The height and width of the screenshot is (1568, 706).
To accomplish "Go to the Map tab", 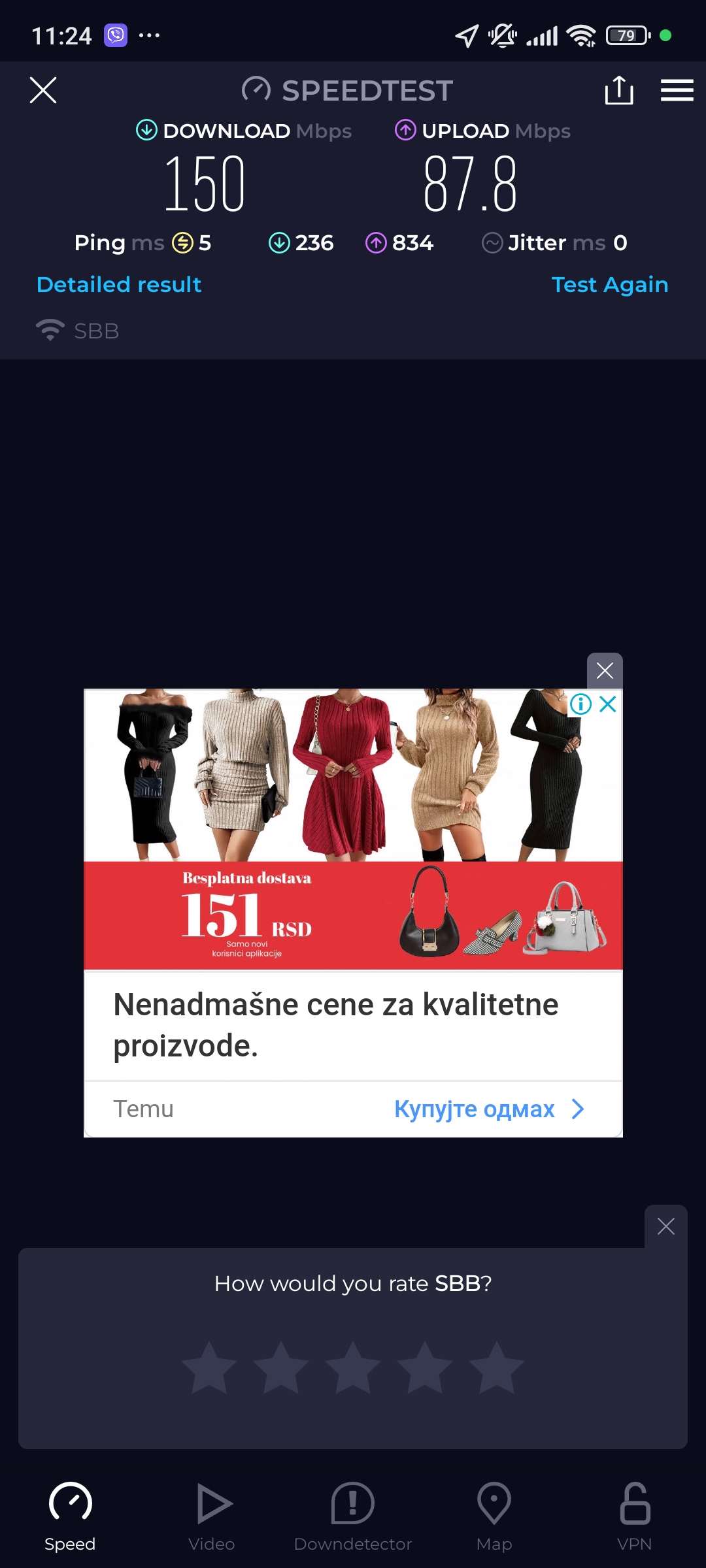I will tap(494, 1517).
